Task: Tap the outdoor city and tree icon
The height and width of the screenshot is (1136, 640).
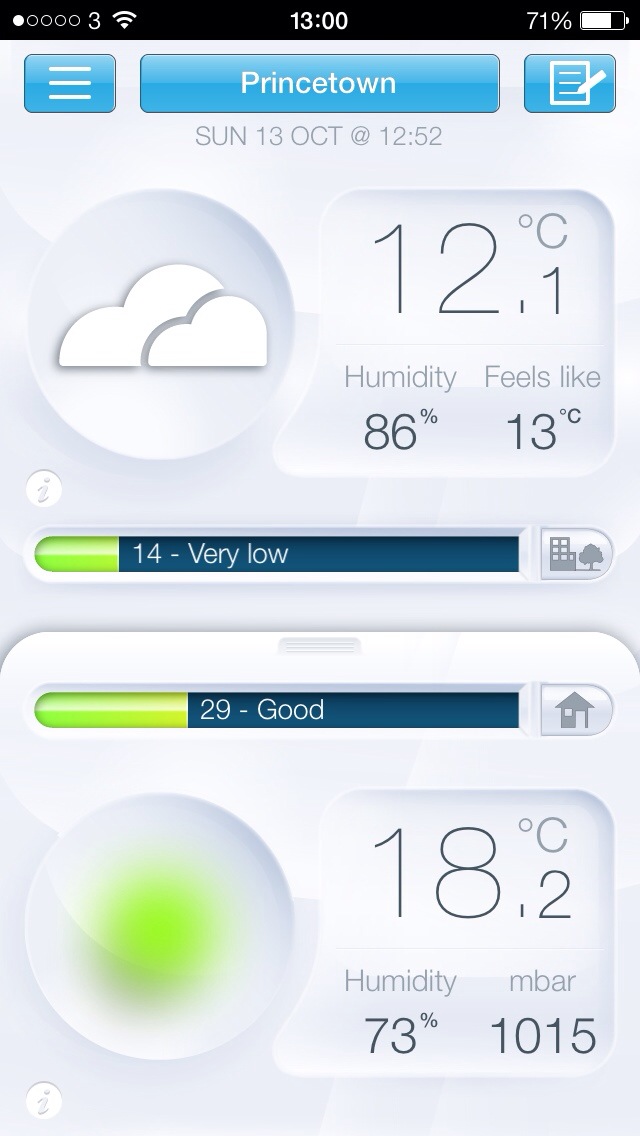Action: tap(576, 553)
